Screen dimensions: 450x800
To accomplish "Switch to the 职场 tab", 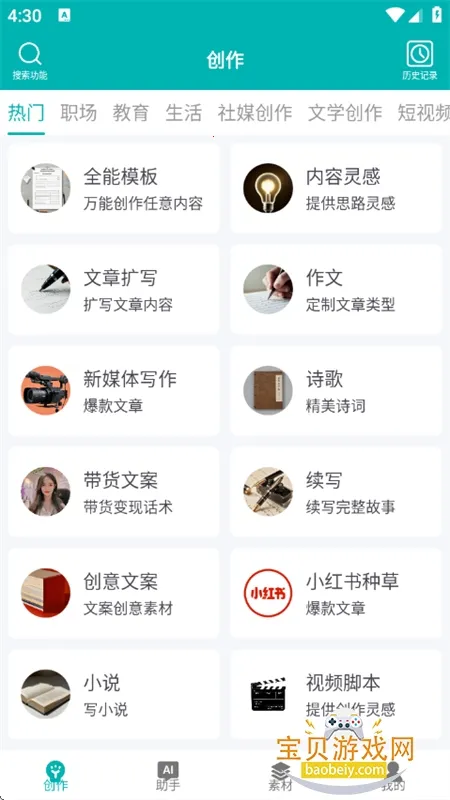I will [x=79, y=113].
